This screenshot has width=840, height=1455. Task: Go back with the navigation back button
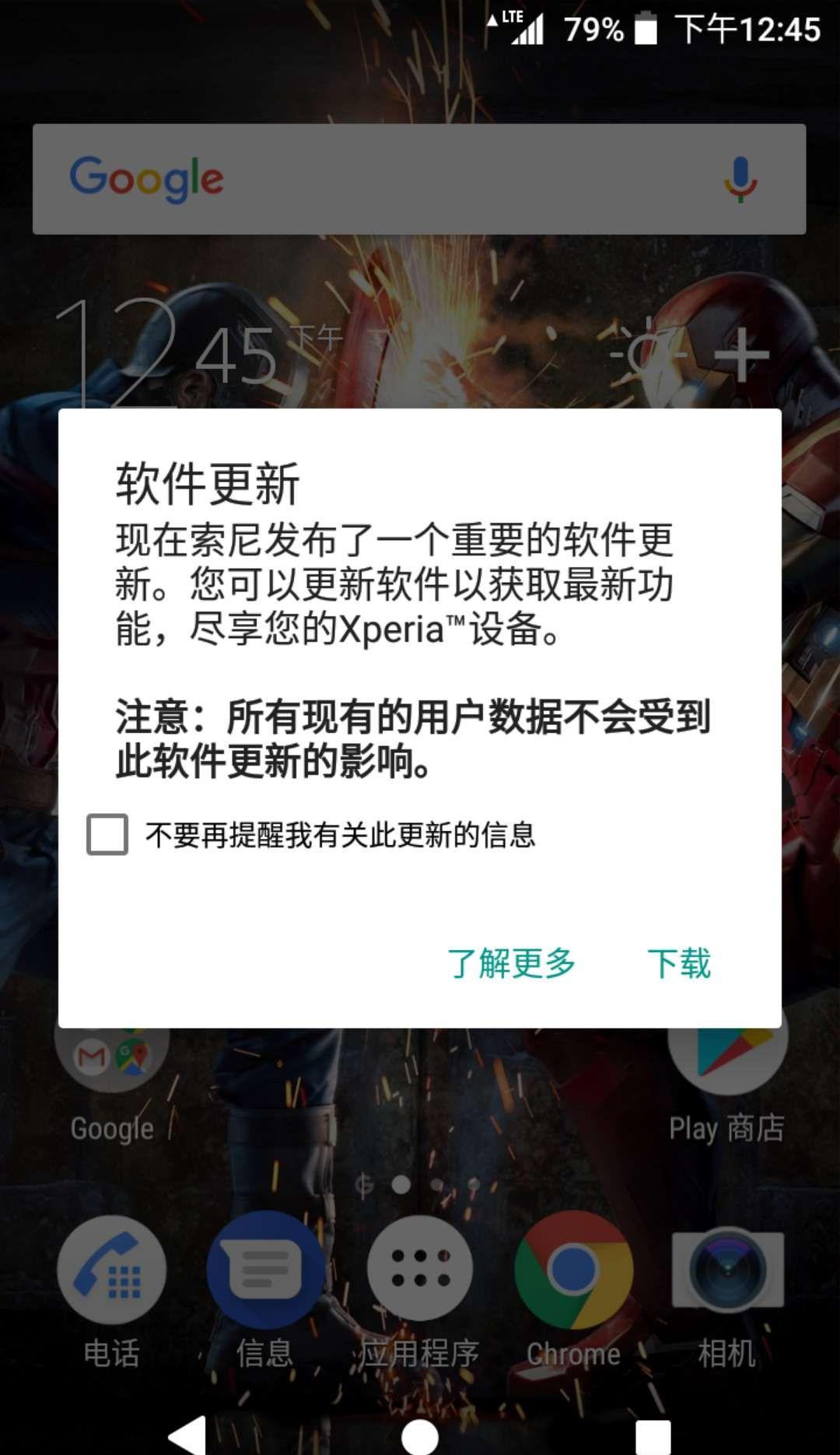point(187,1434)
